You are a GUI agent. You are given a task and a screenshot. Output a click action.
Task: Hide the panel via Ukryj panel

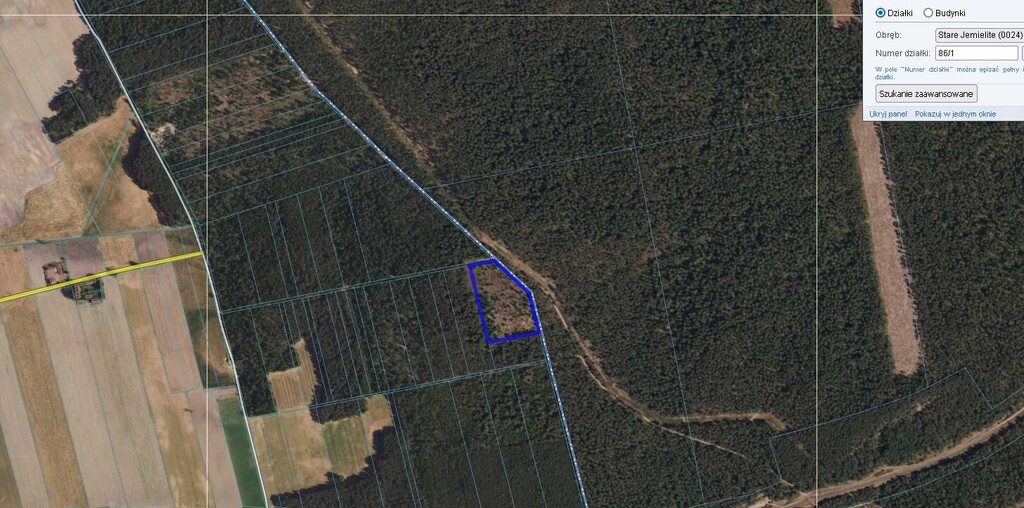(888, 114)
